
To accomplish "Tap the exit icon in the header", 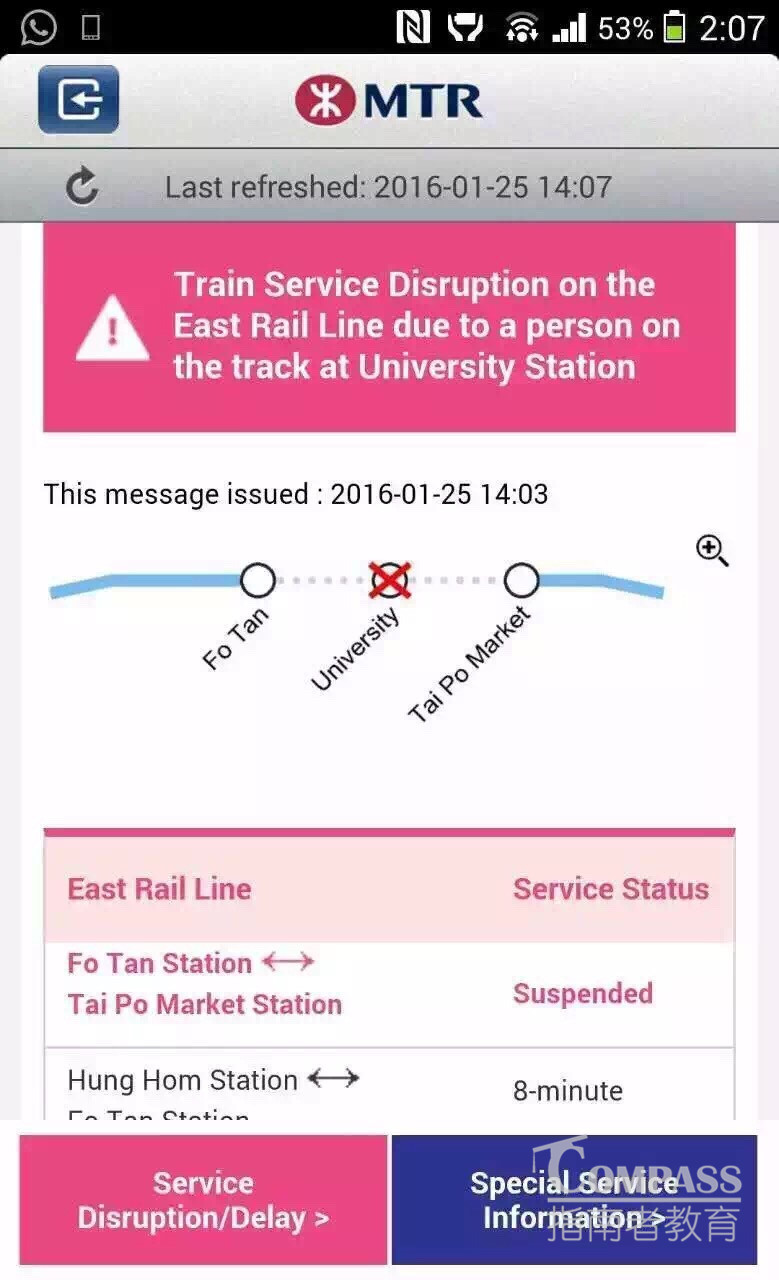I will pos(78,99).
